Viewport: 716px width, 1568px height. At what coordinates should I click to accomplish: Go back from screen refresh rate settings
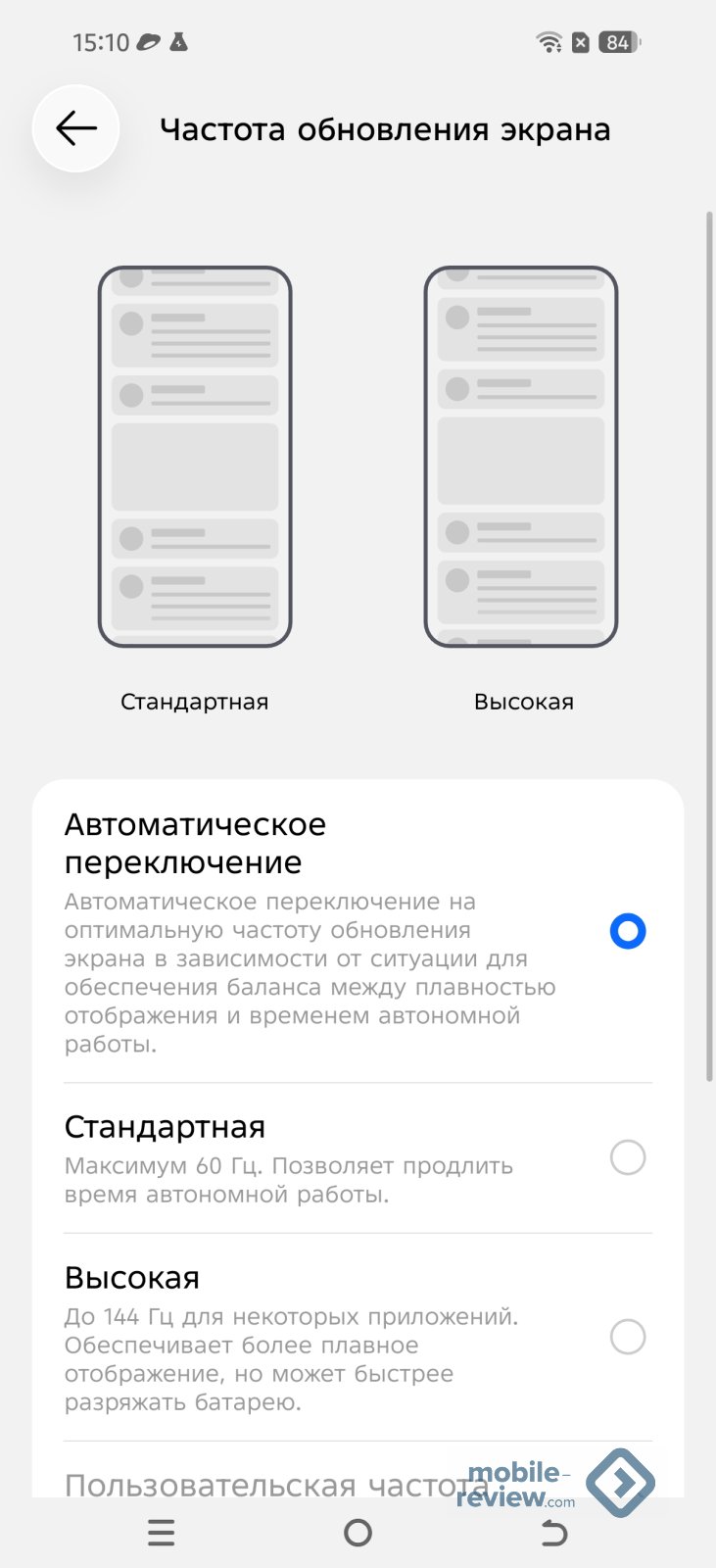[x=76, y=128]
